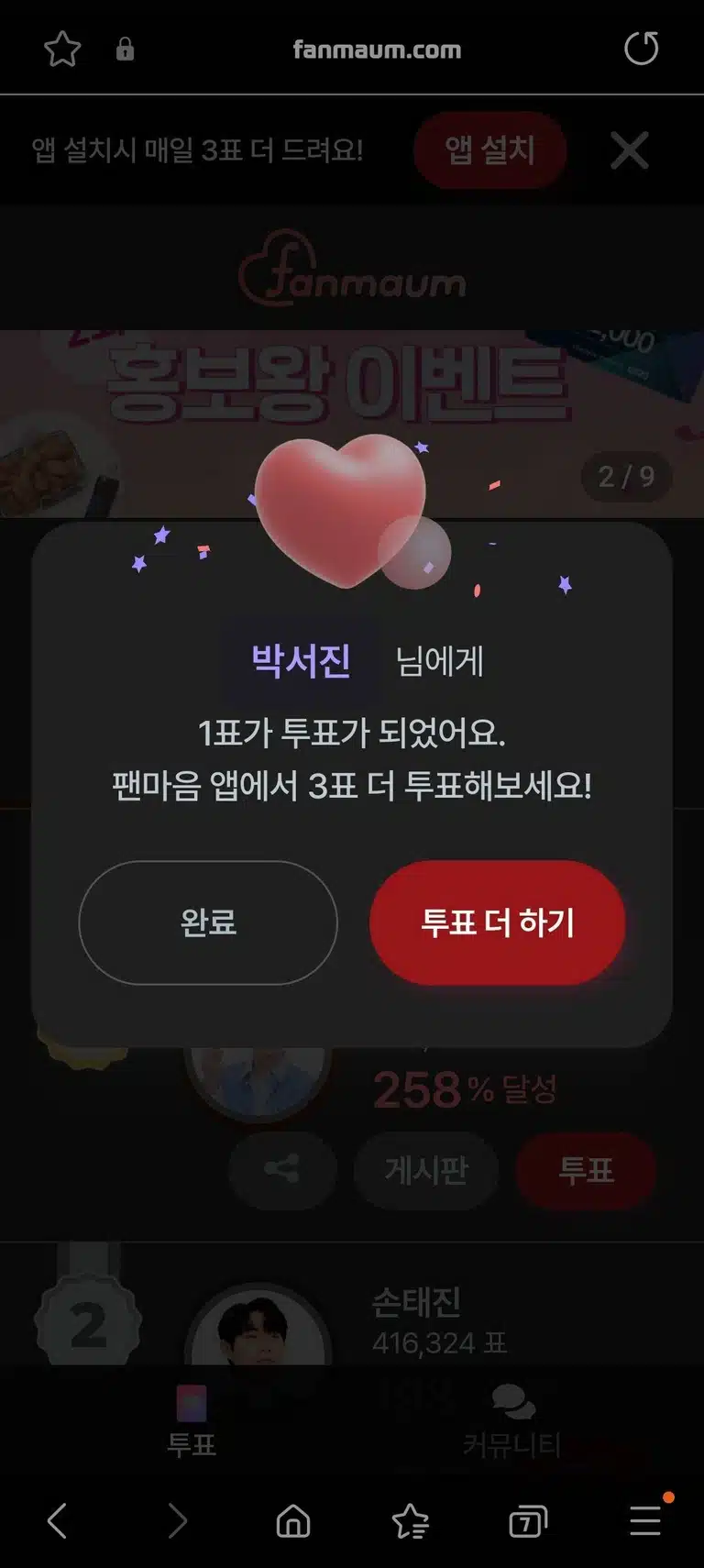
Task: Bookmark this page with the star icon
Action: tap(62, 49)
